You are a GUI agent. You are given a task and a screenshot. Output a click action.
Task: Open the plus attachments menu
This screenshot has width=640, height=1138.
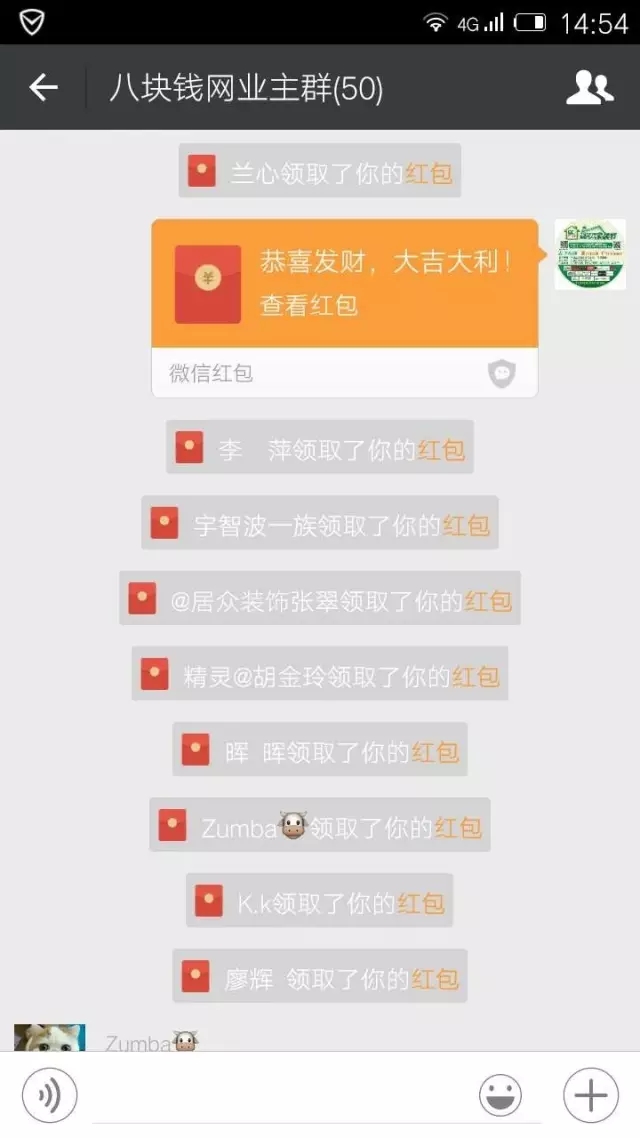590,1096
